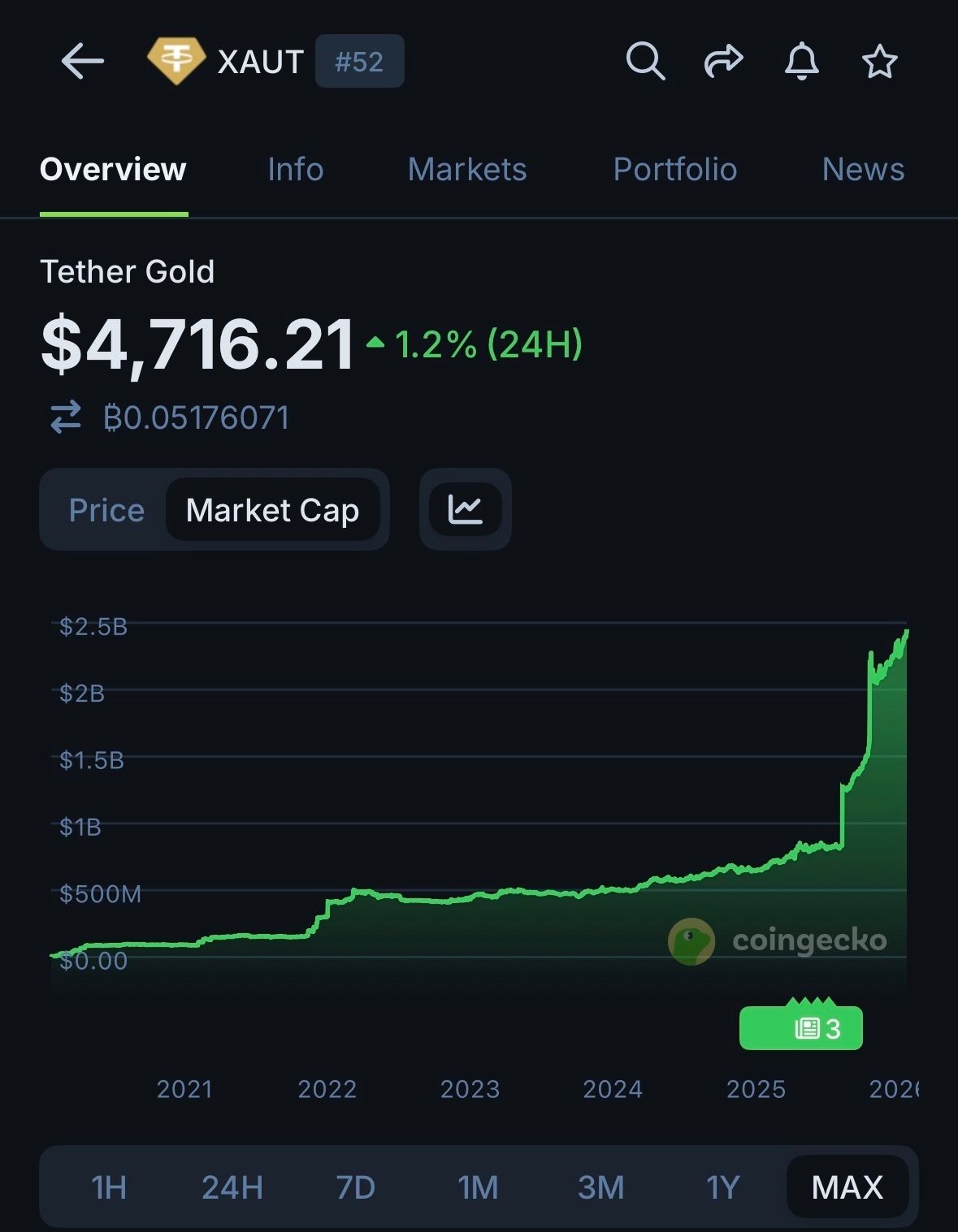Image resolution: width=958 pixels, height=1232 pixels.
Task: Switch to the News tab
Action: pos(863,170)
